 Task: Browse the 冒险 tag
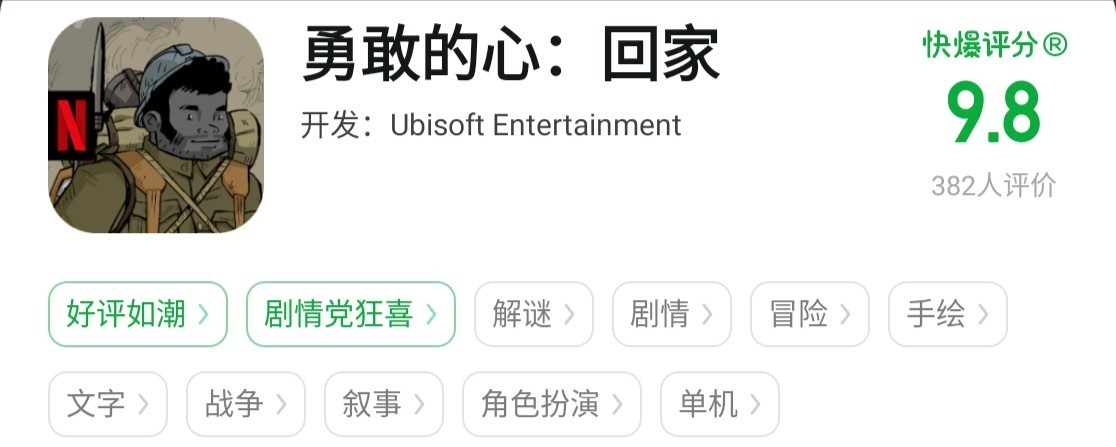click(809, 315)
